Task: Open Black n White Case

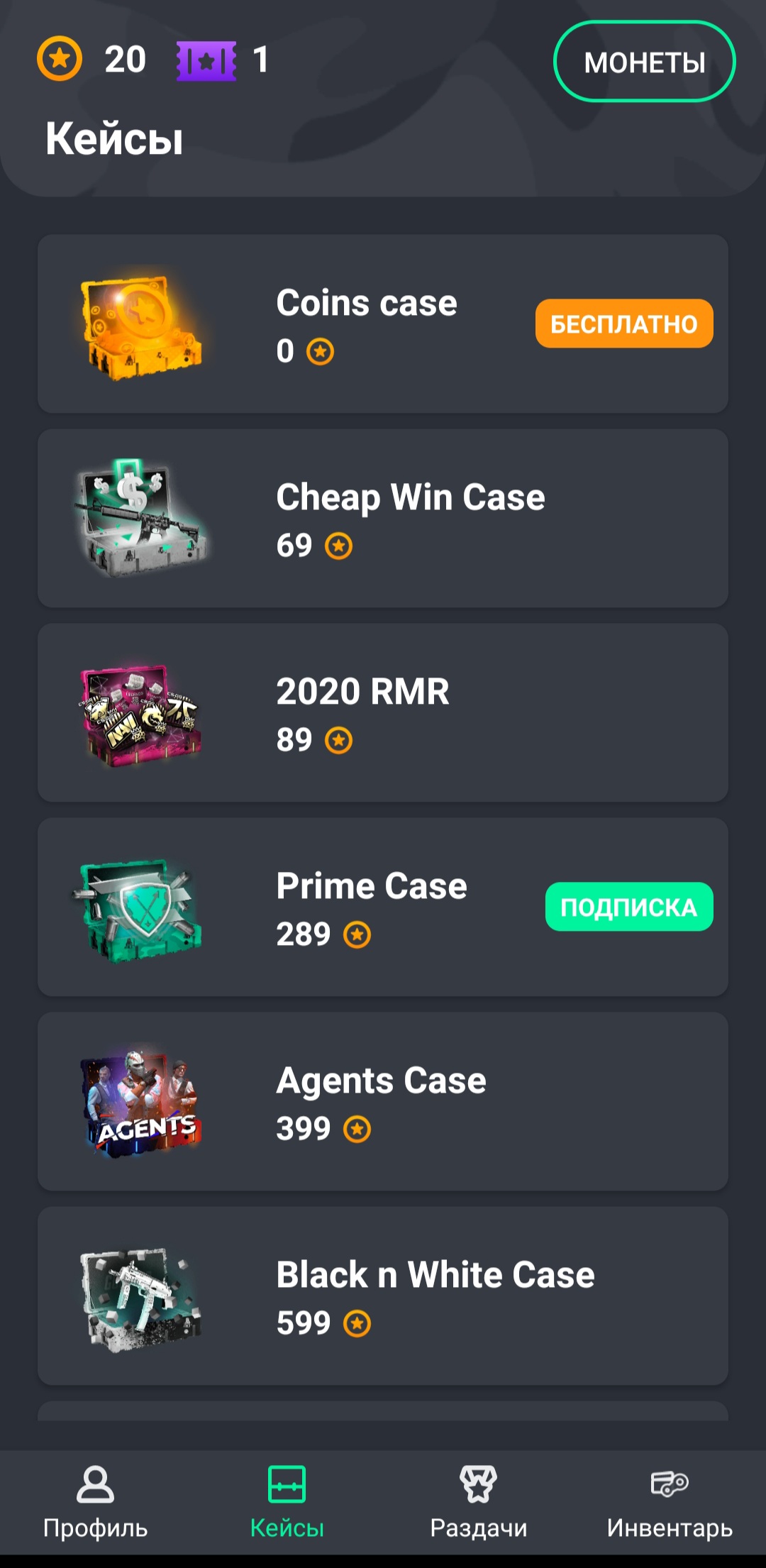Action: point(383,1296)
